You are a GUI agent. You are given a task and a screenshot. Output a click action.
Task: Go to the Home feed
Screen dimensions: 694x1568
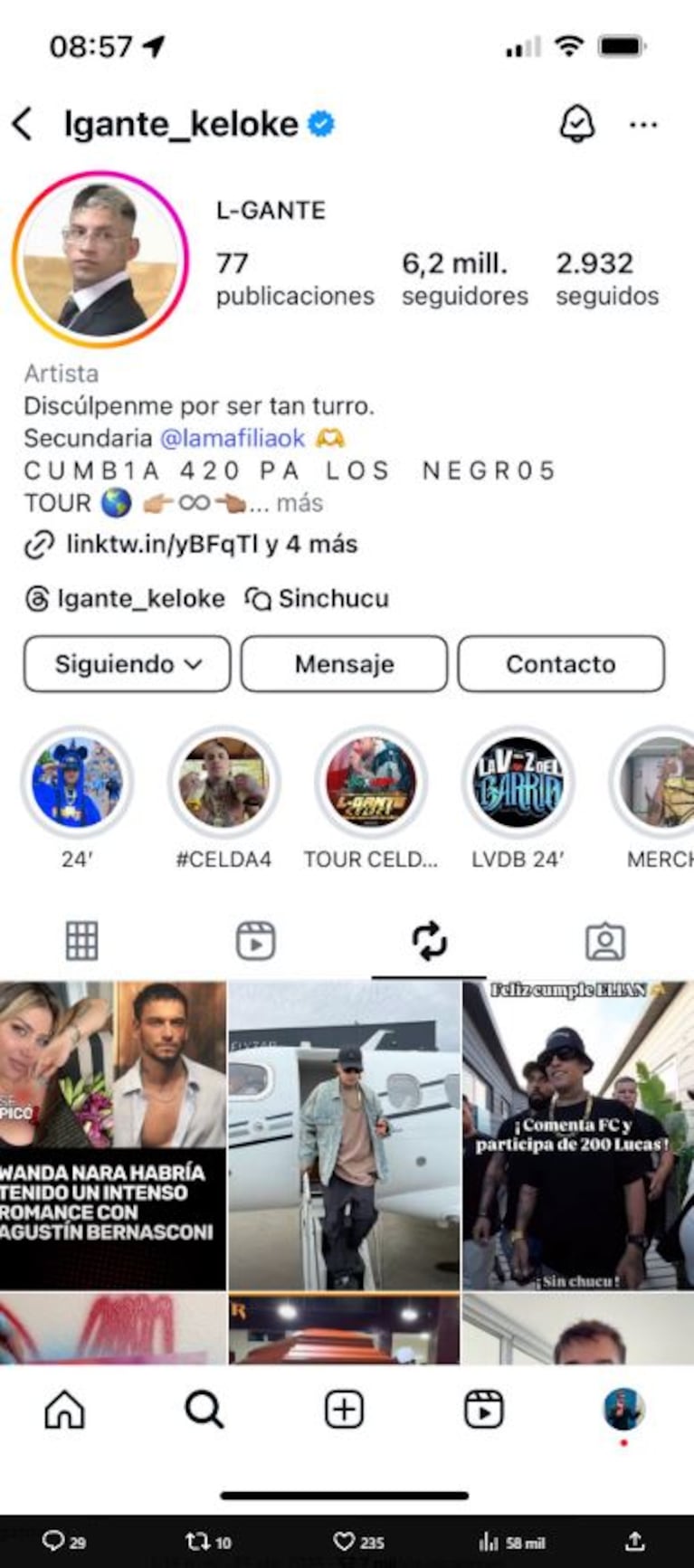click(x=65, y=1410)
